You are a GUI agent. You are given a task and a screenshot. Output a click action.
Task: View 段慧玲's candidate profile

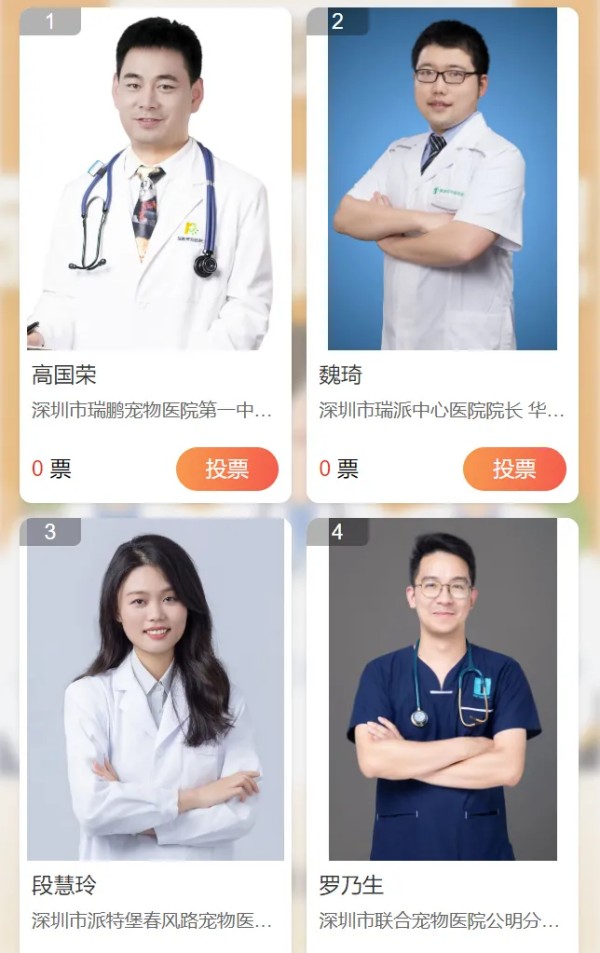pyautogui.click(x=155, y=700)
